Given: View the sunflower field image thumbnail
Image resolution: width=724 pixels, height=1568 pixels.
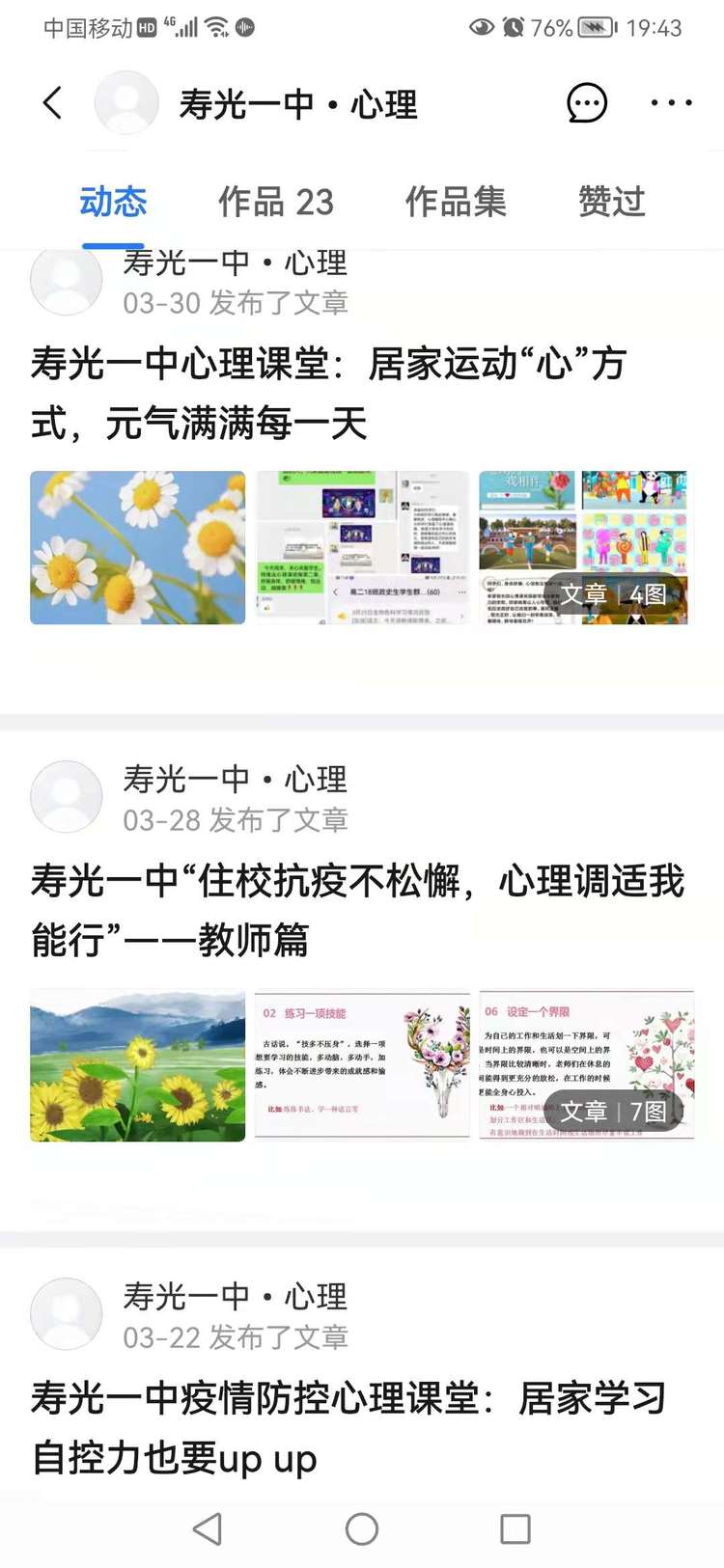Looking at the screenshot, I should [x=138, y=1065].
